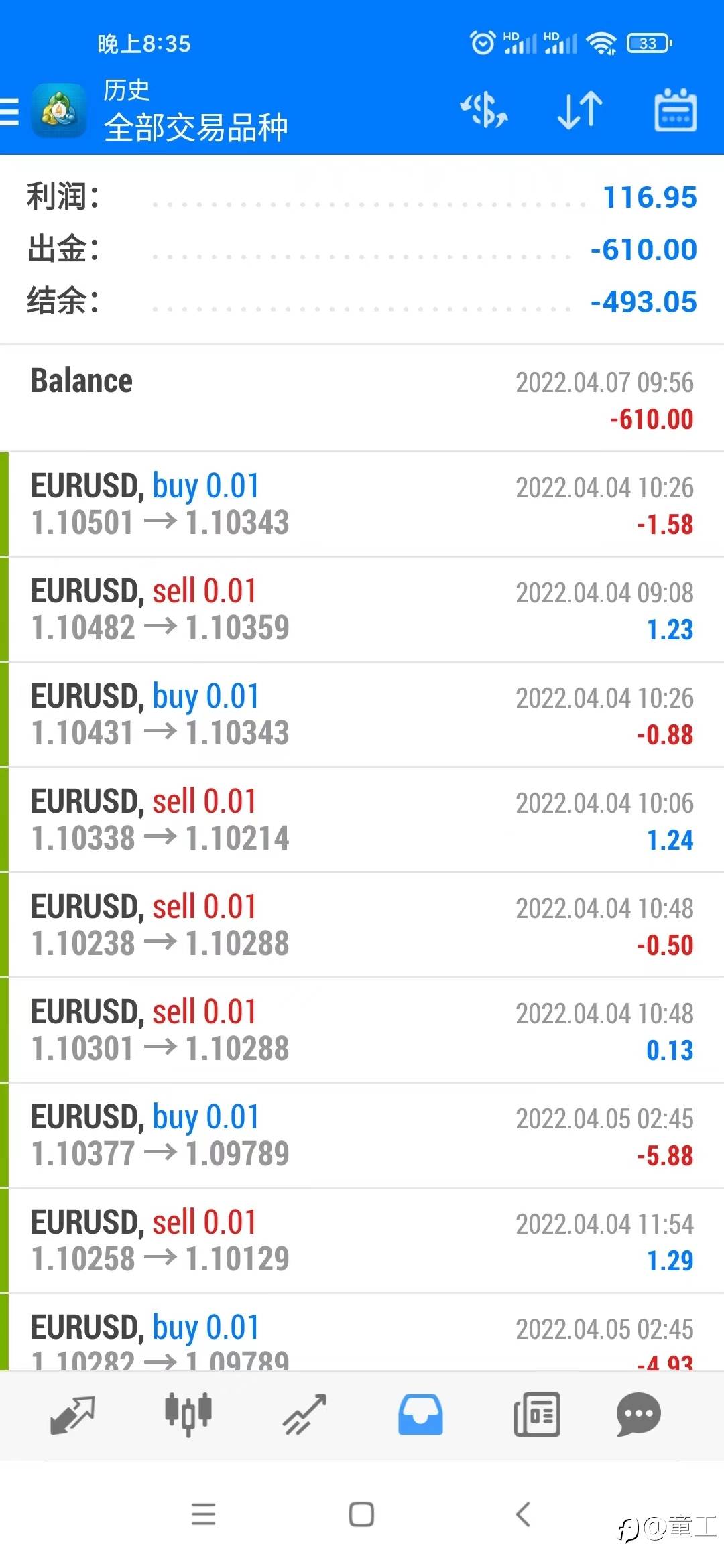Expand the EURUSD sell trade with 1.29
This screenshot has height=1568, width=724.
pos(362,1240)
